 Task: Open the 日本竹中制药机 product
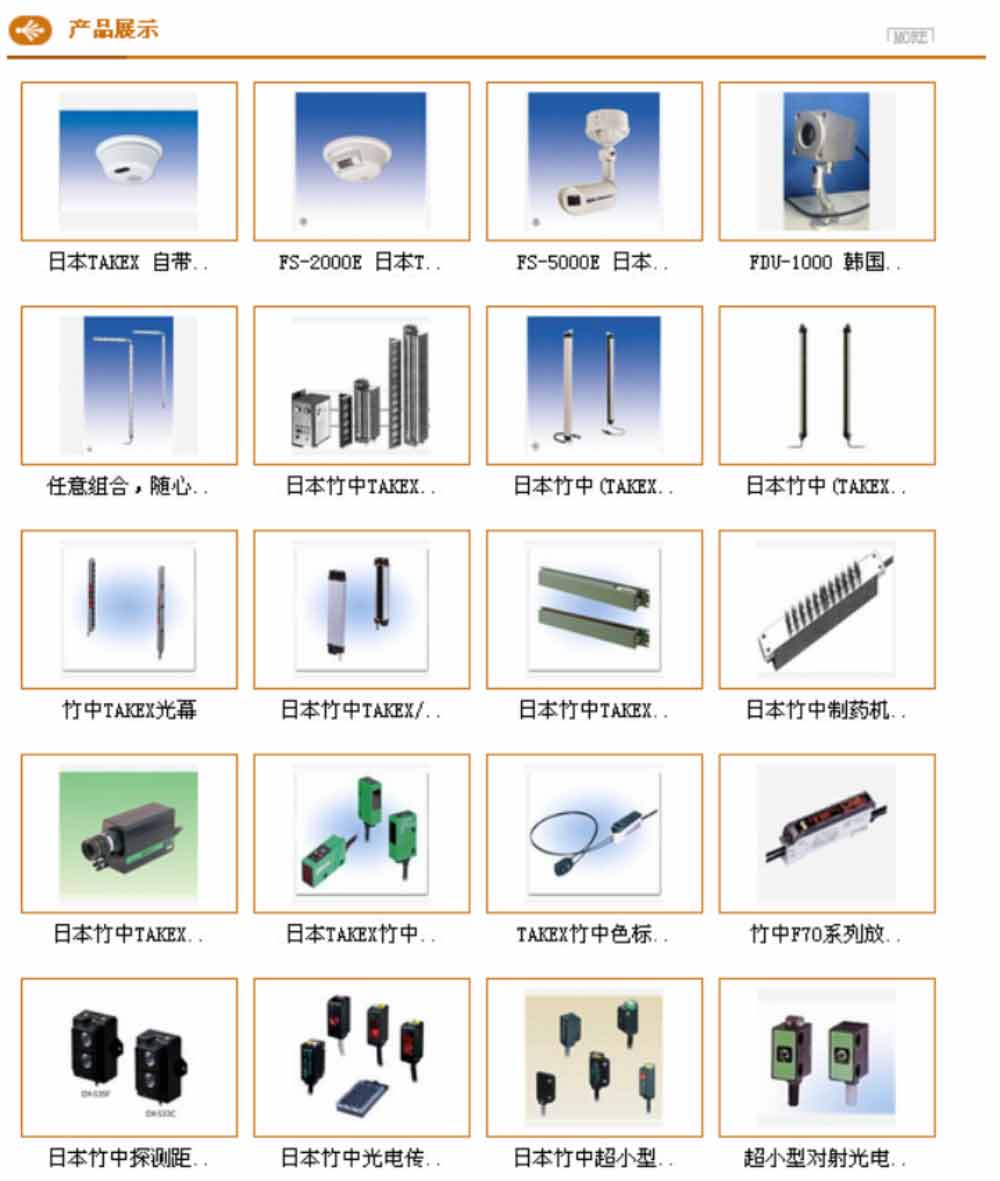[x=826, y=609]
